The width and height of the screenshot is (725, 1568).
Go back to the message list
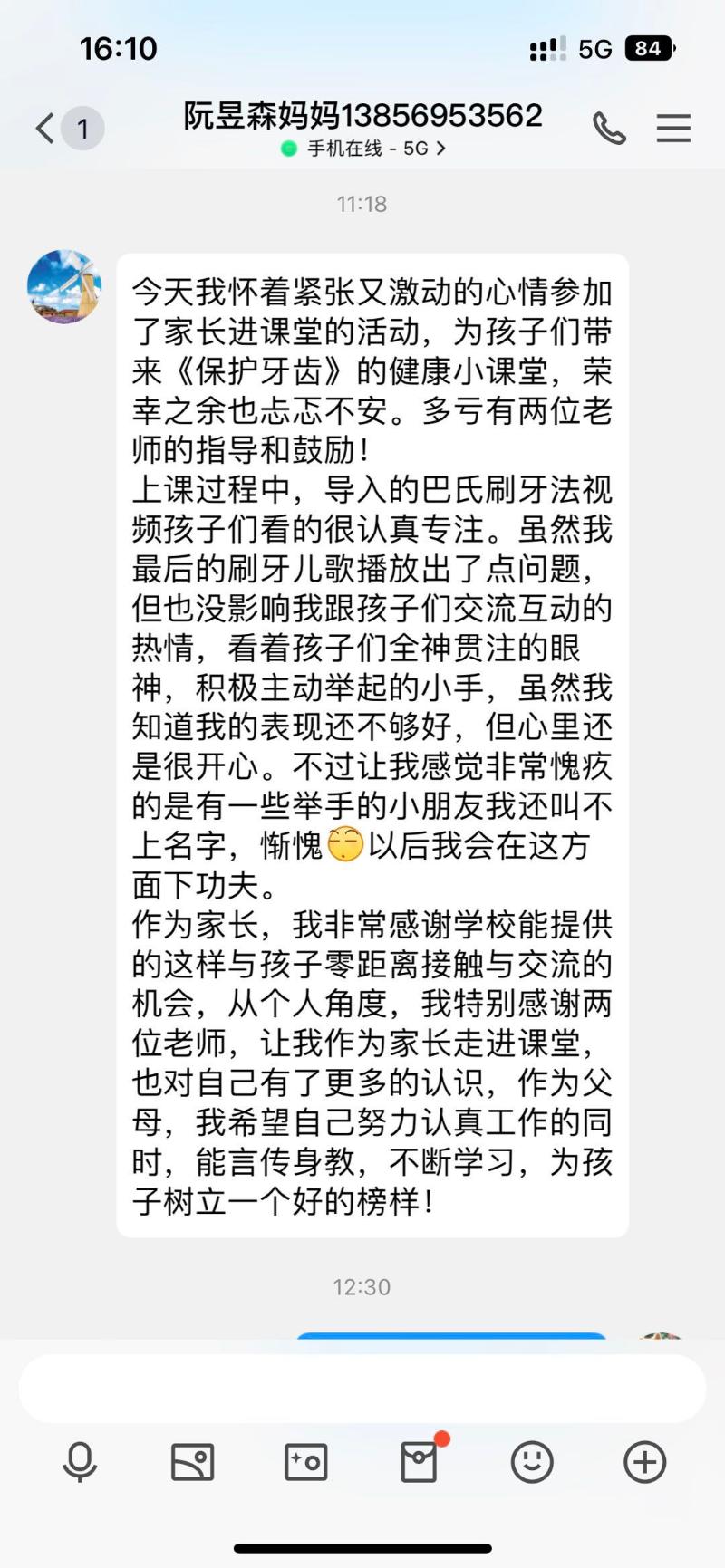[45, 128]
